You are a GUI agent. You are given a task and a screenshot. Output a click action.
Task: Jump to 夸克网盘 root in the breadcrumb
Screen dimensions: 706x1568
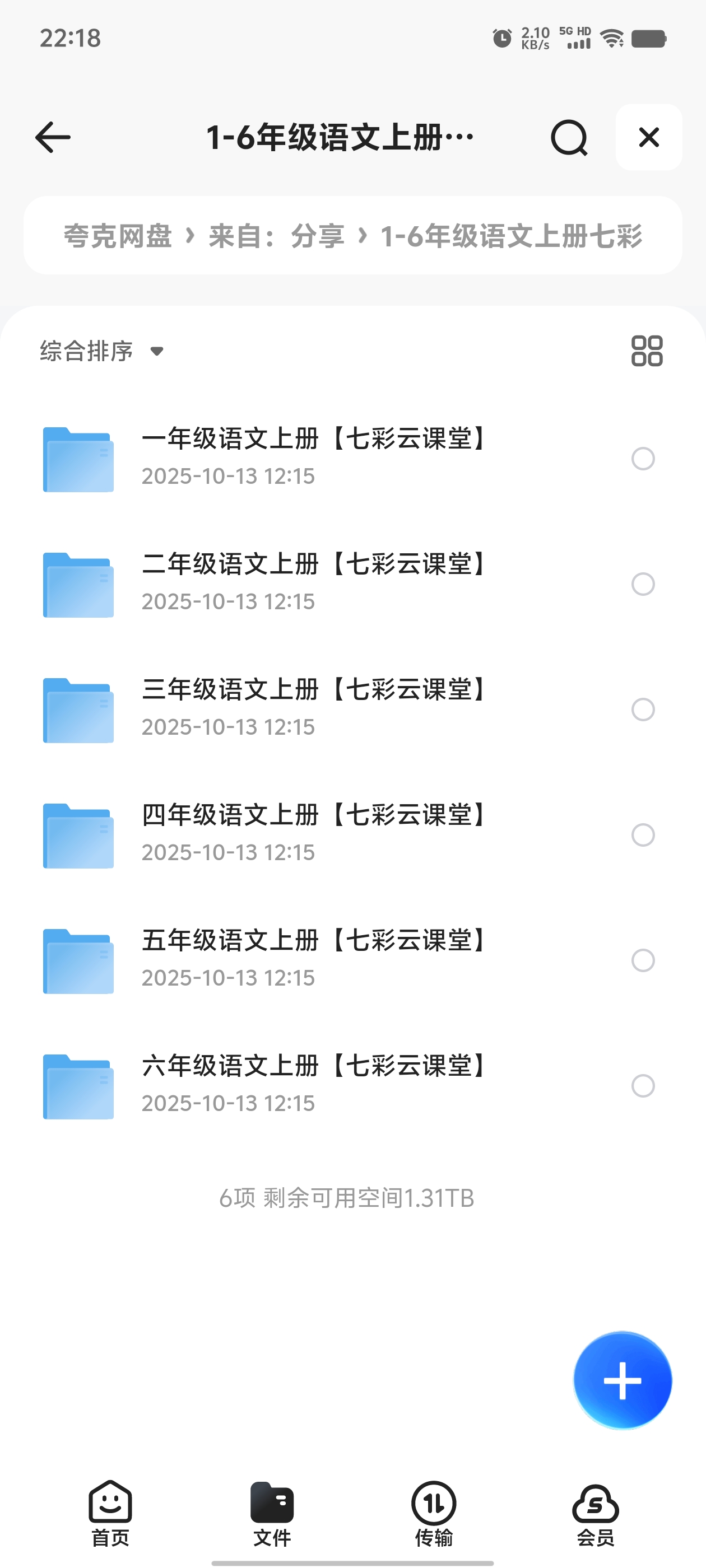[x=118, y=236]
